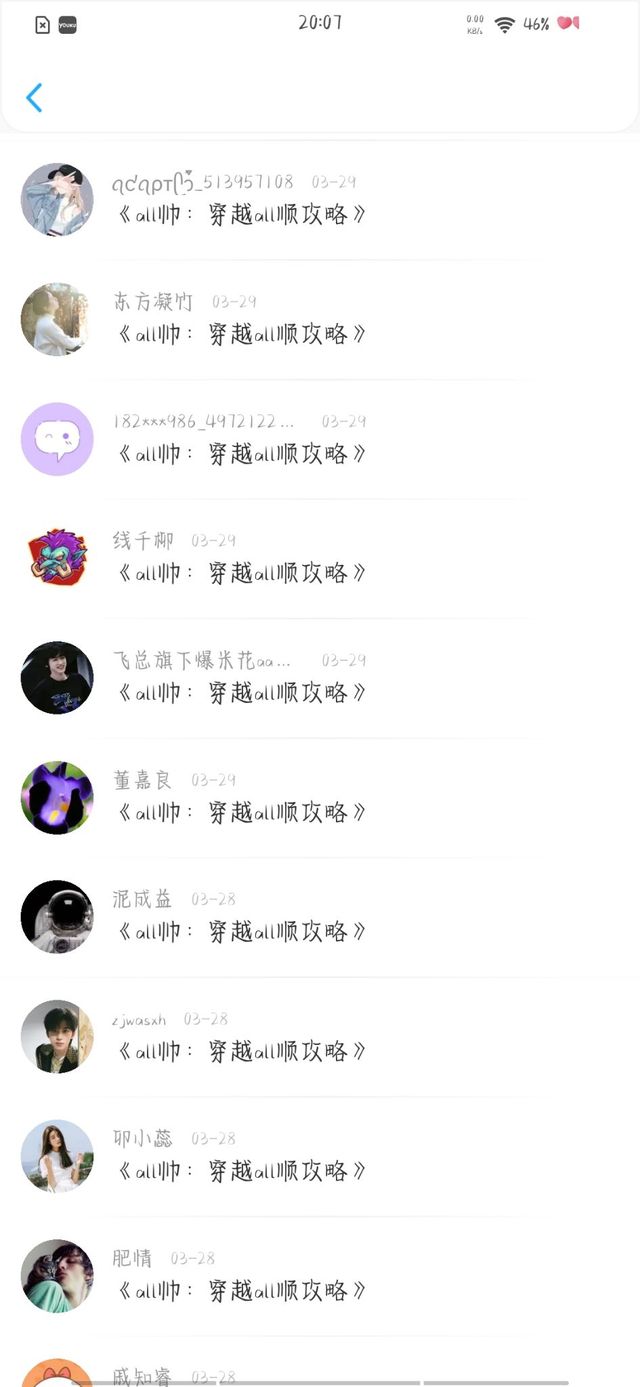Open the entry from 东方凝竹
640x1387 pixels.
click(x=320, y=320)
